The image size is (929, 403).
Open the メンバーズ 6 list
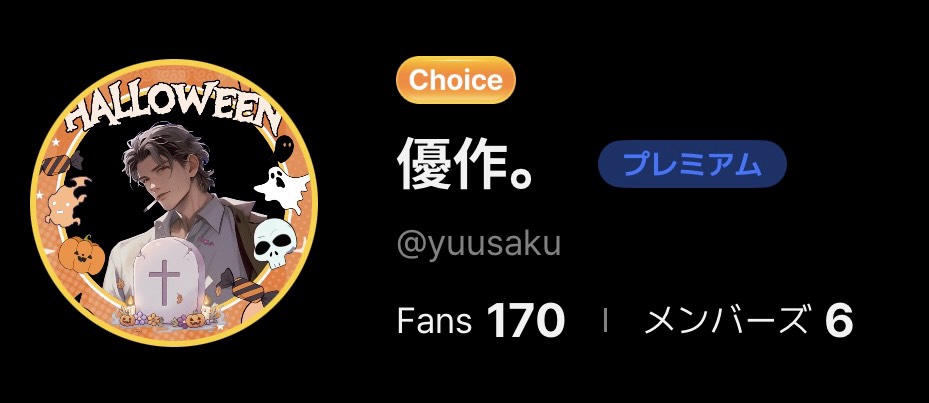click(x=748, y=322)
